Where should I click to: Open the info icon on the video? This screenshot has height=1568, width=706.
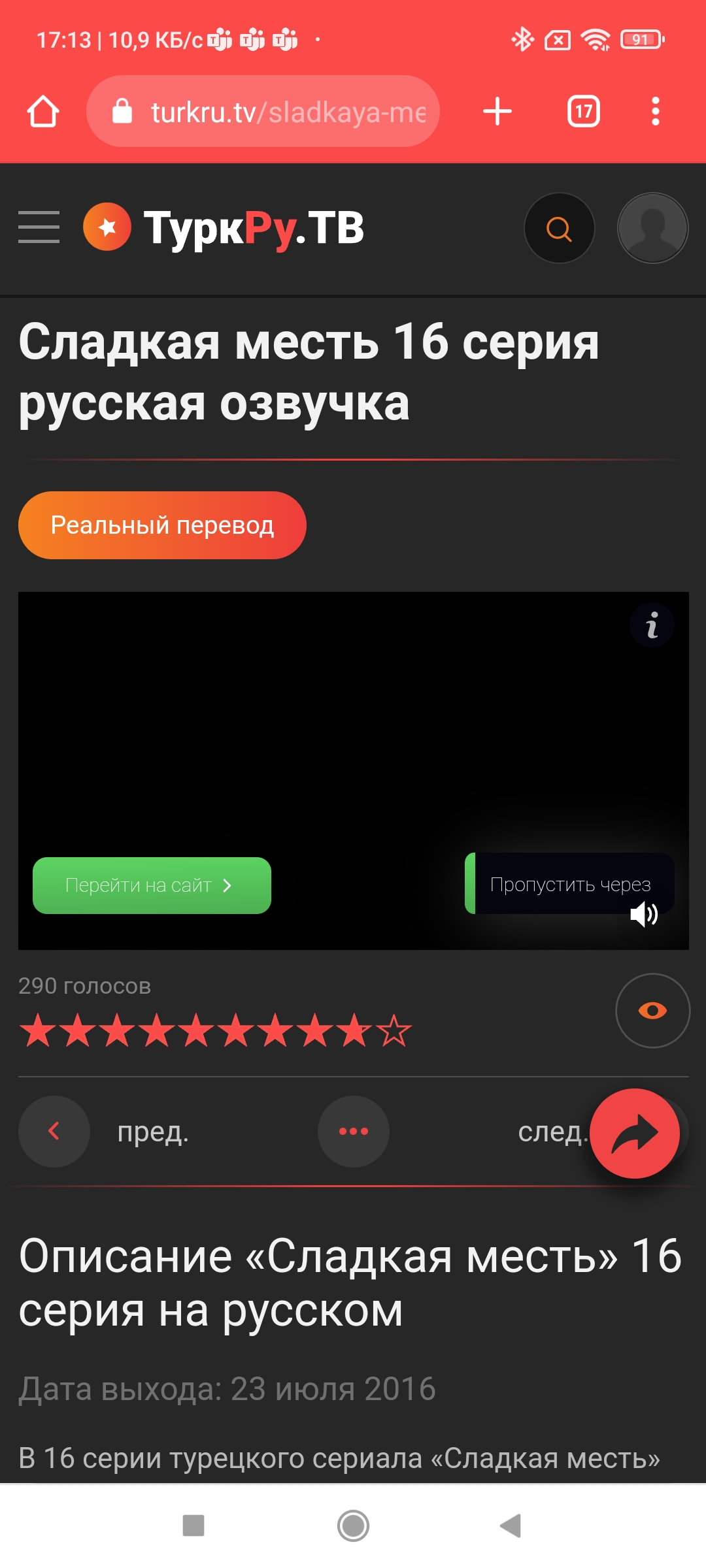click(651, 625)
